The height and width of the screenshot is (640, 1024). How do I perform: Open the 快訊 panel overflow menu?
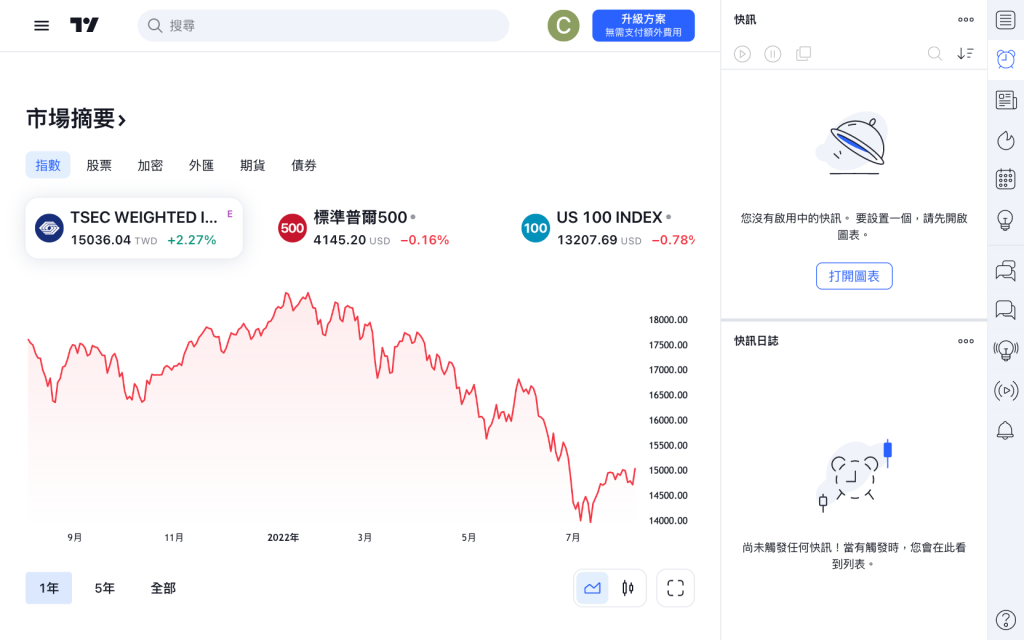965,19
